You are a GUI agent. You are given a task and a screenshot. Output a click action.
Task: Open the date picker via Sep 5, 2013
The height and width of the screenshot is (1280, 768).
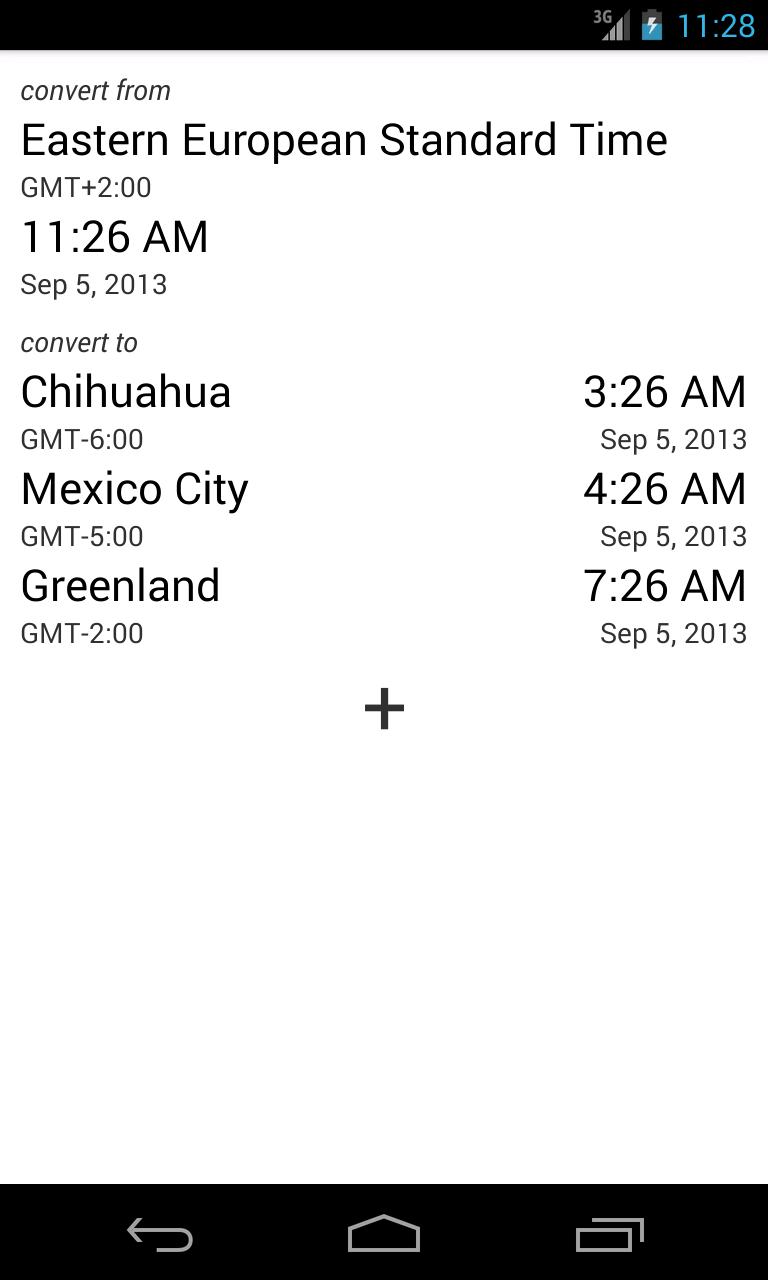[93, 284]
